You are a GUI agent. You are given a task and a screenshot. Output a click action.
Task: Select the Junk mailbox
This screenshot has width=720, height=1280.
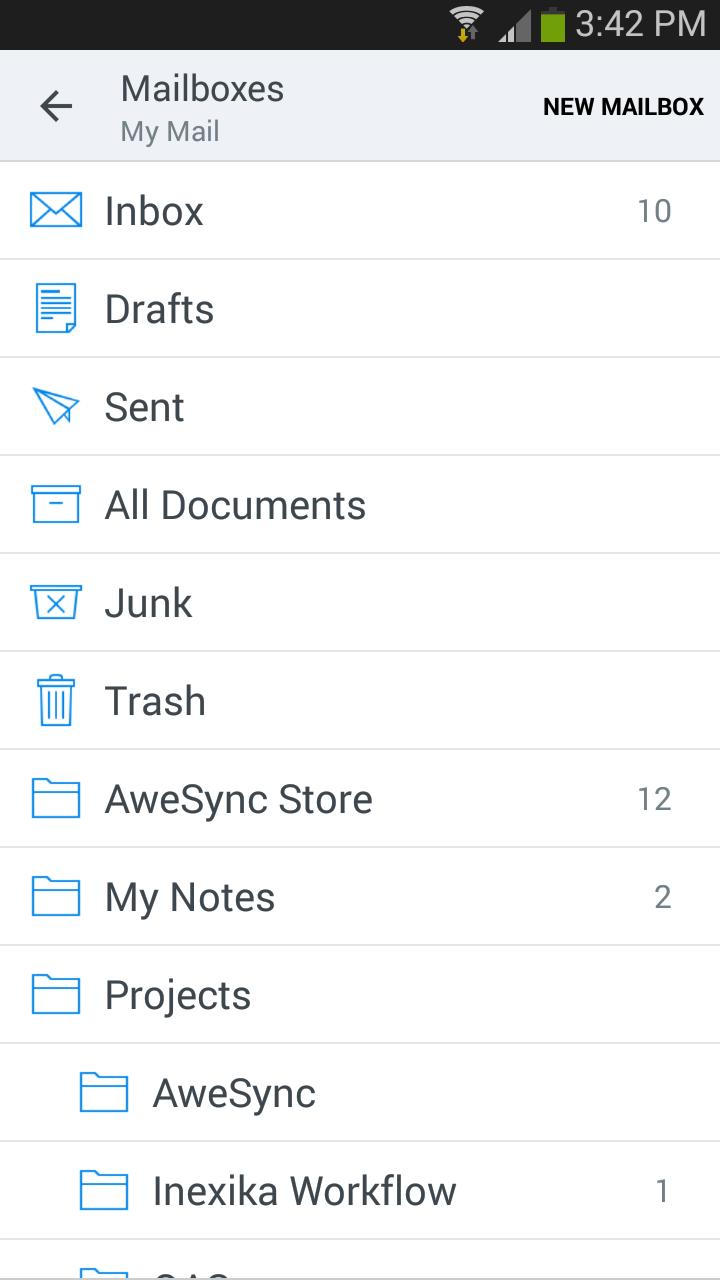tap(300, 602)
